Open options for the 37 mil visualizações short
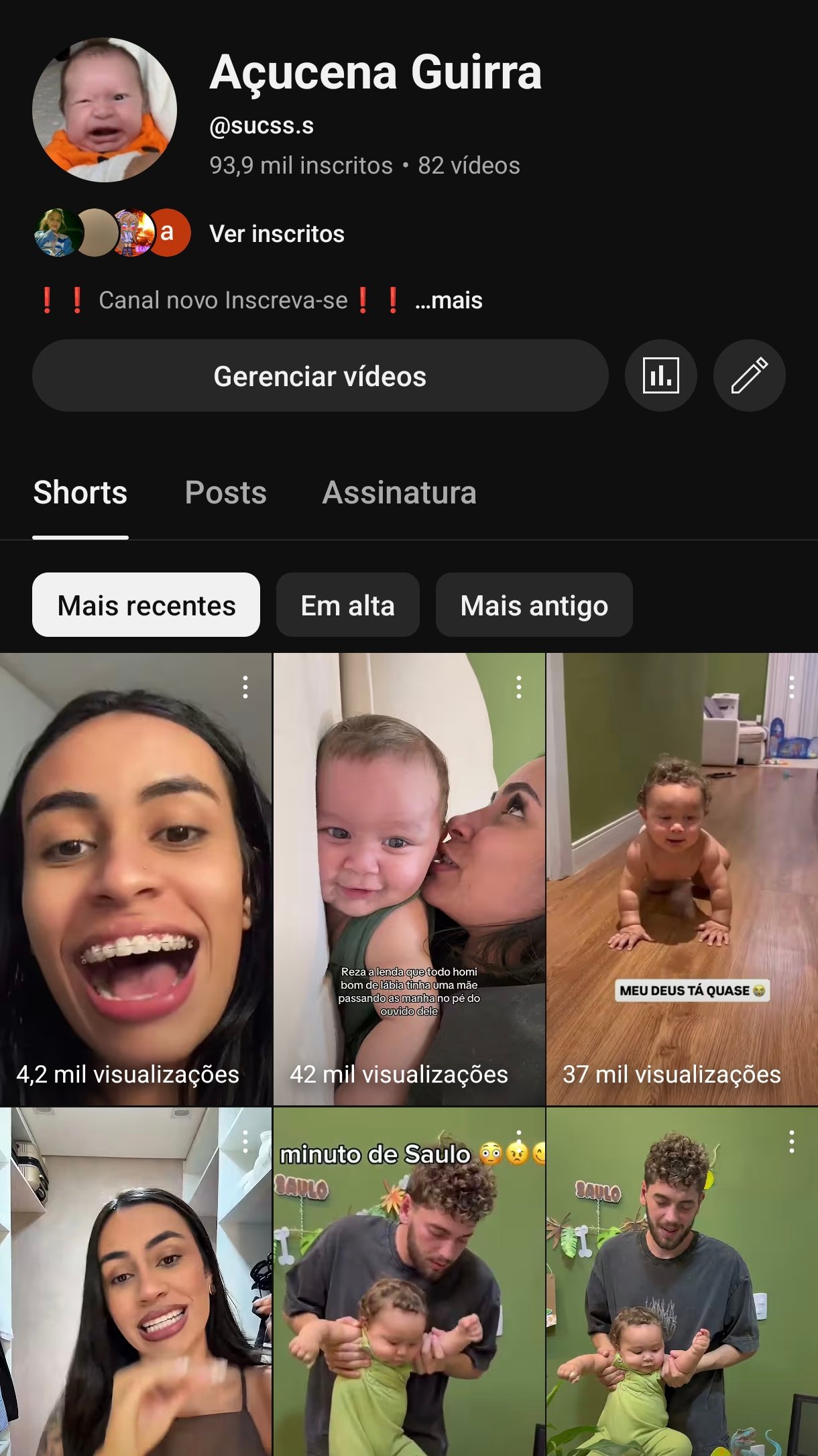Screen dimensions: 818x1456 click(792, 687)
